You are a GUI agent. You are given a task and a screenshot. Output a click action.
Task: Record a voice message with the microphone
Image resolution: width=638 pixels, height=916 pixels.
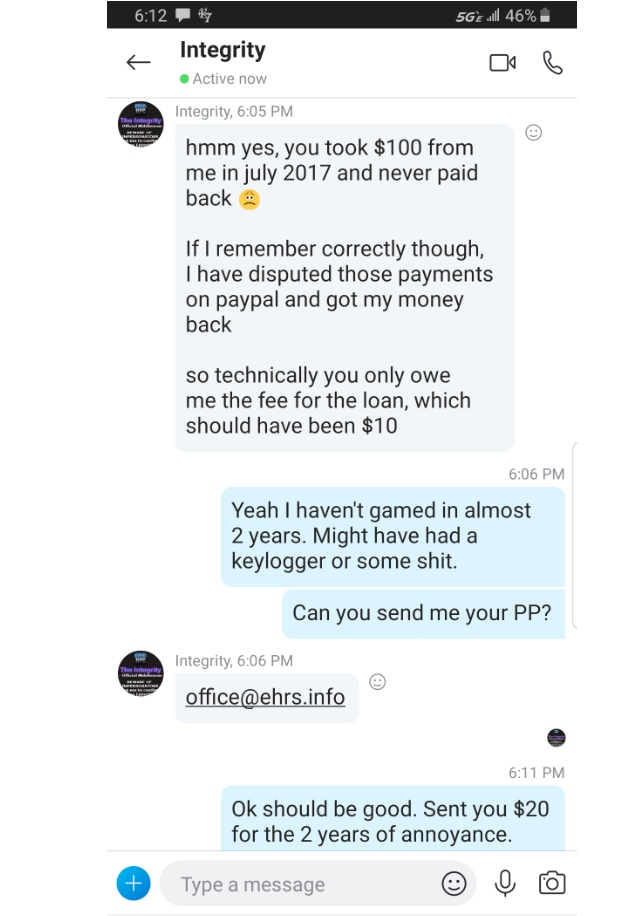[x=505, y=883]
